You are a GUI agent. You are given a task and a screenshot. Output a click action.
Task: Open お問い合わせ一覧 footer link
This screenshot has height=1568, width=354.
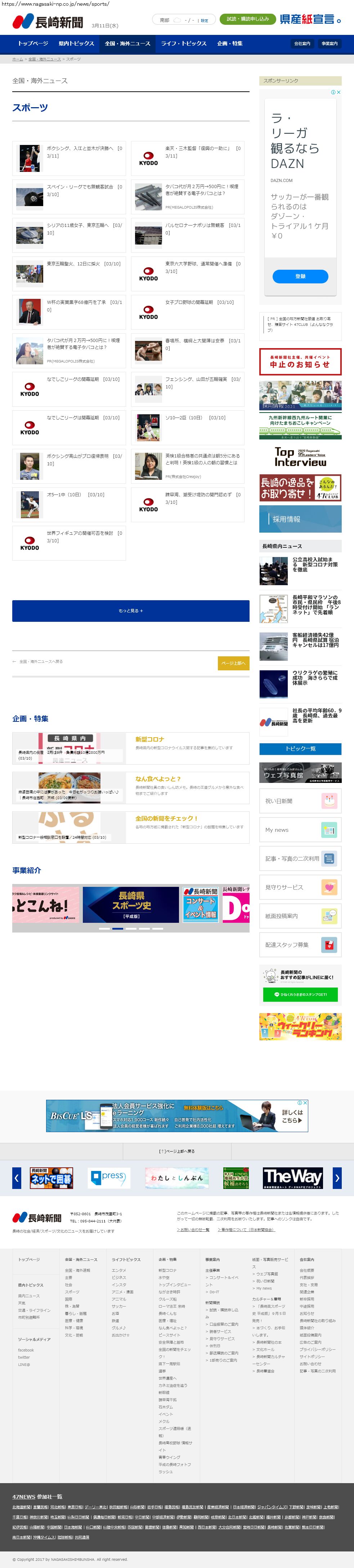[x=193, y=1230]
